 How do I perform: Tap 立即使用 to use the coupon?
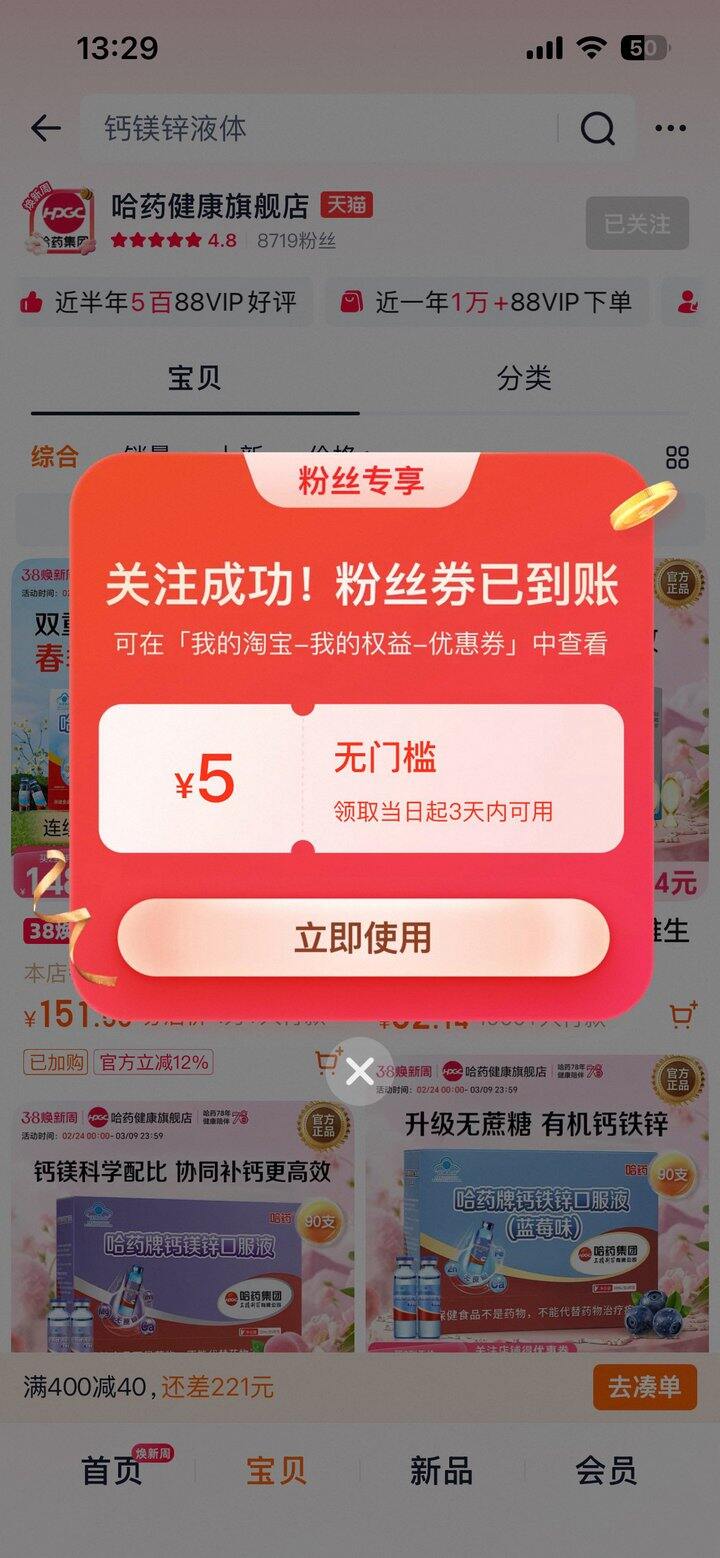[x=363, y=938]
